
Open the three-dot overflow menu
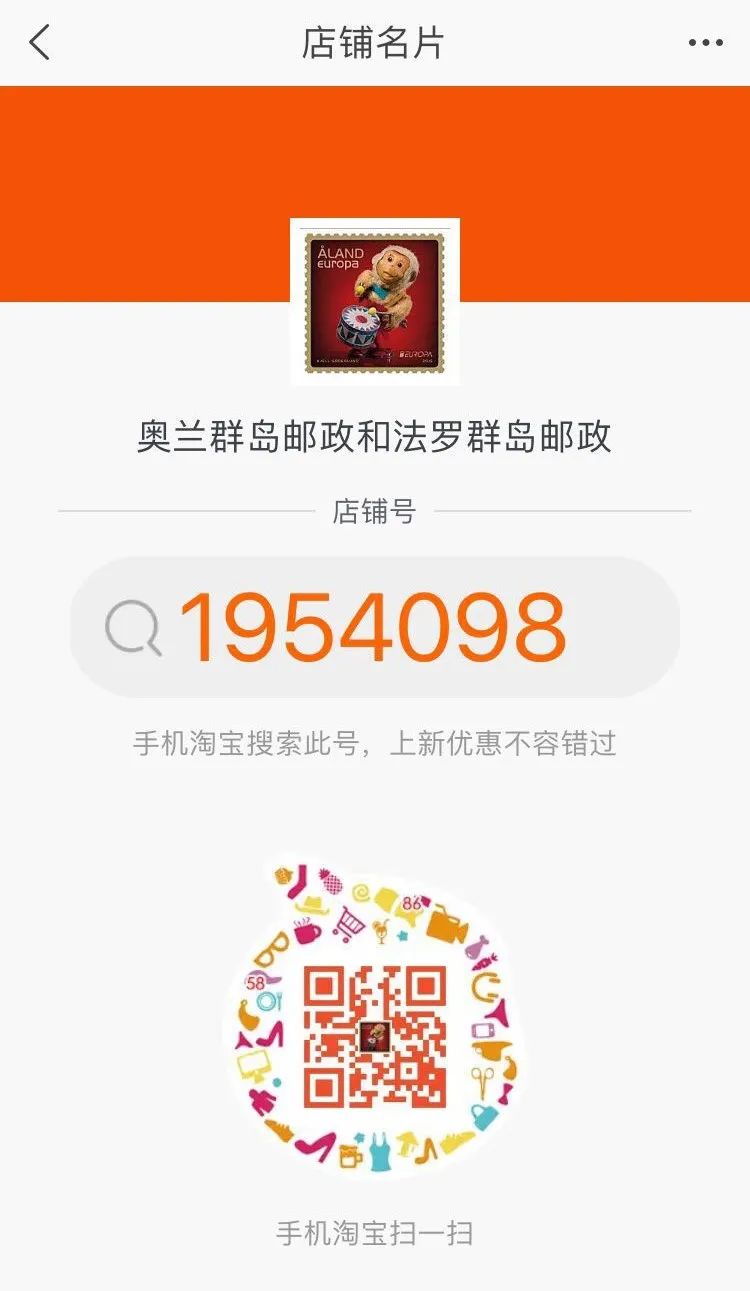pyautogui.click(x=705, y=43)
